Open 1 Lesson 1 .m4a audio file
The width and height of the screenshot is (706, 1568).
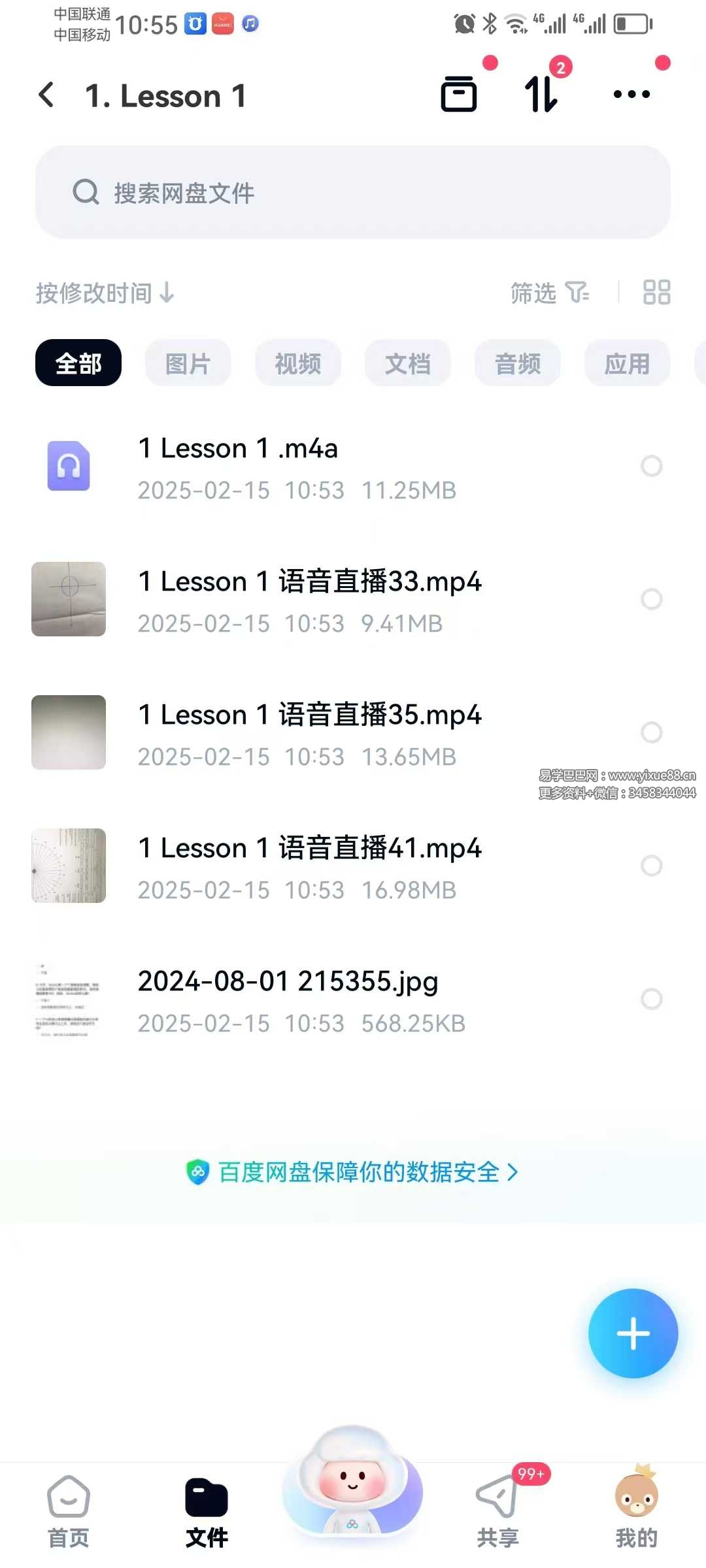pos(238,466)
